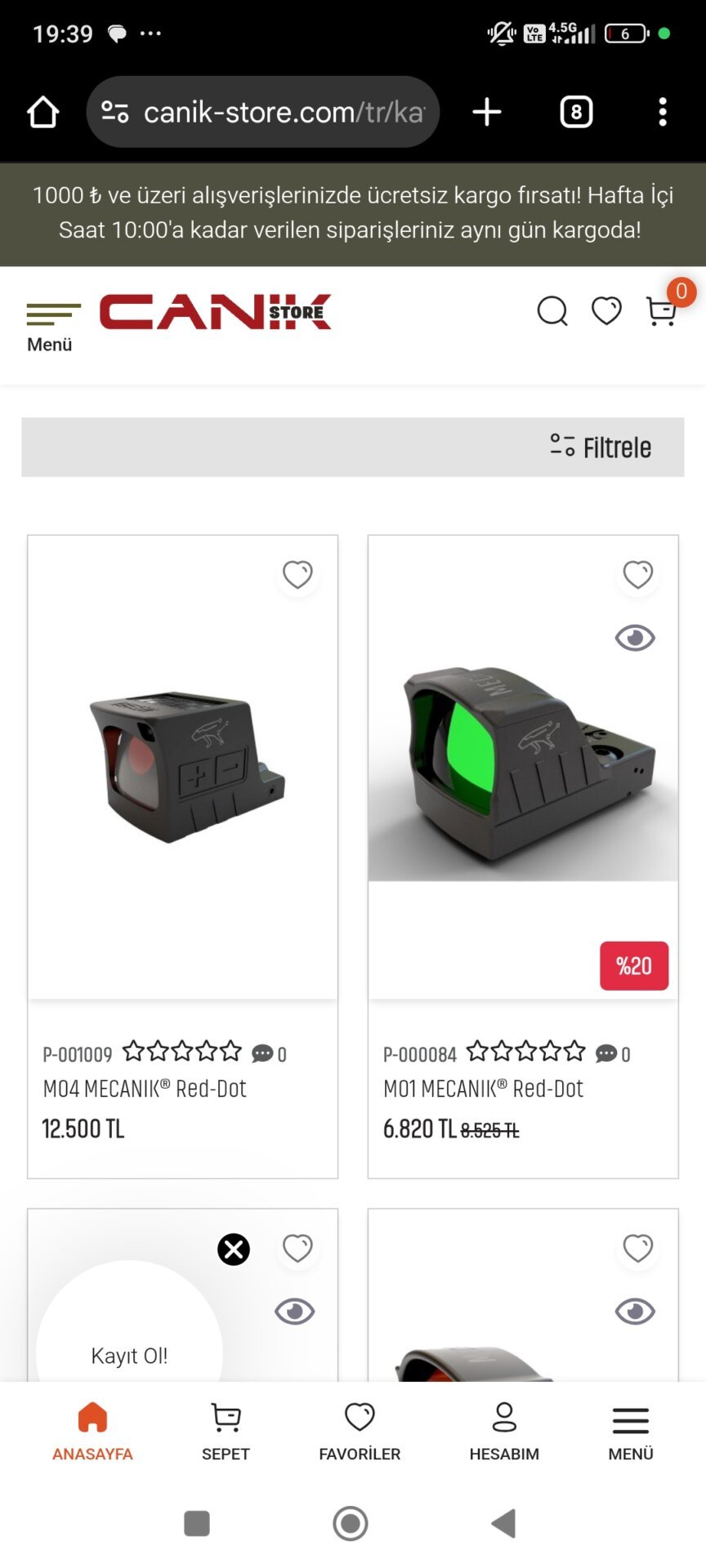706x1568 pixels.
Task: Add M01 MECANIK Red-Dot to favorites
Action: coord(637,575)
